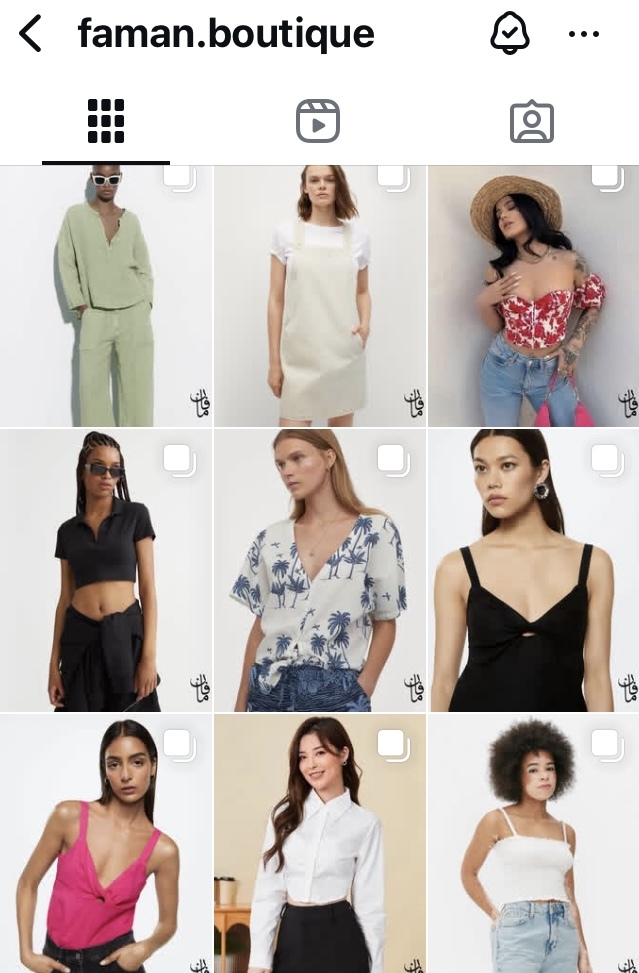Switch to the tagged photos tab
Viewport: 639px width, 973px height.
[x=531, y=122]
